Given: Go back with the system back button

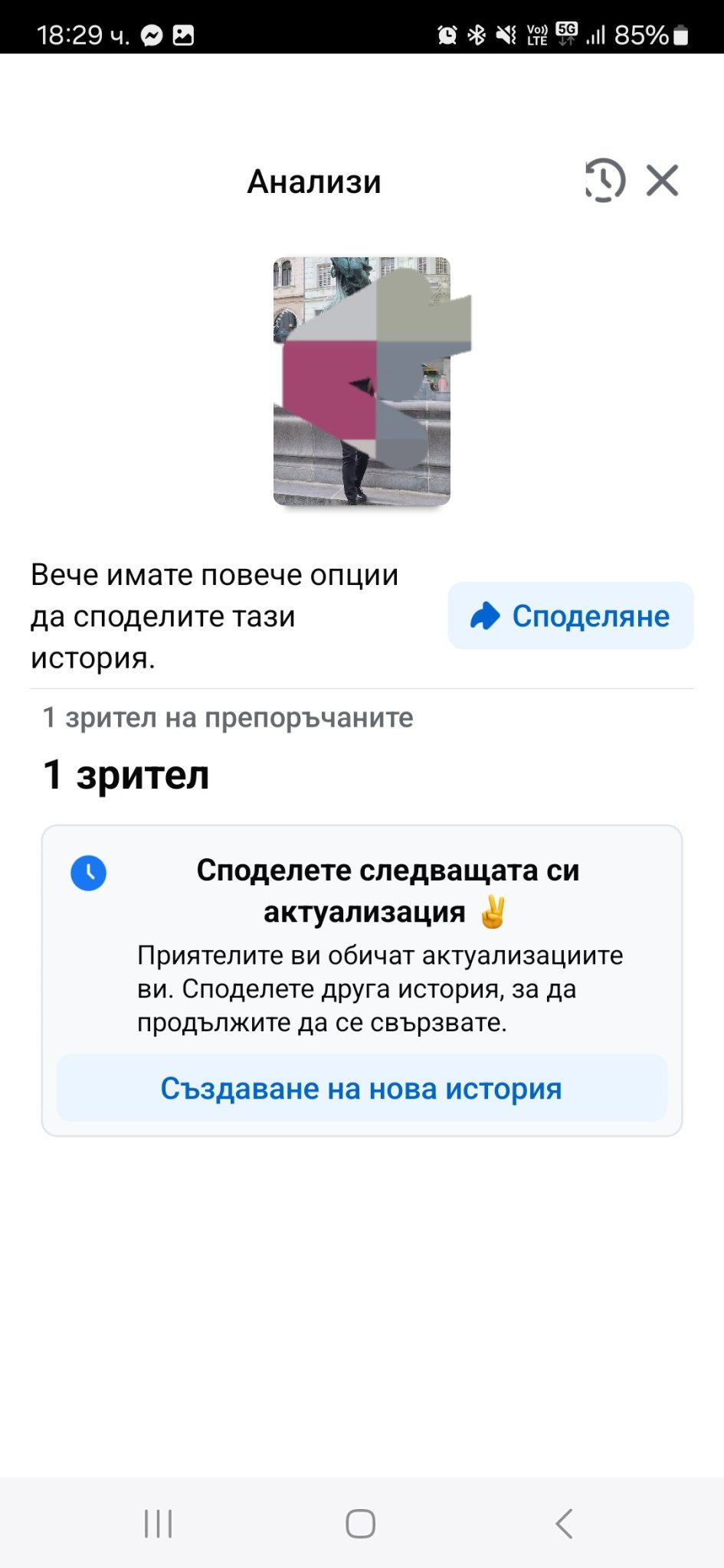Looking at the screenshot, I should coord(565,1524).
